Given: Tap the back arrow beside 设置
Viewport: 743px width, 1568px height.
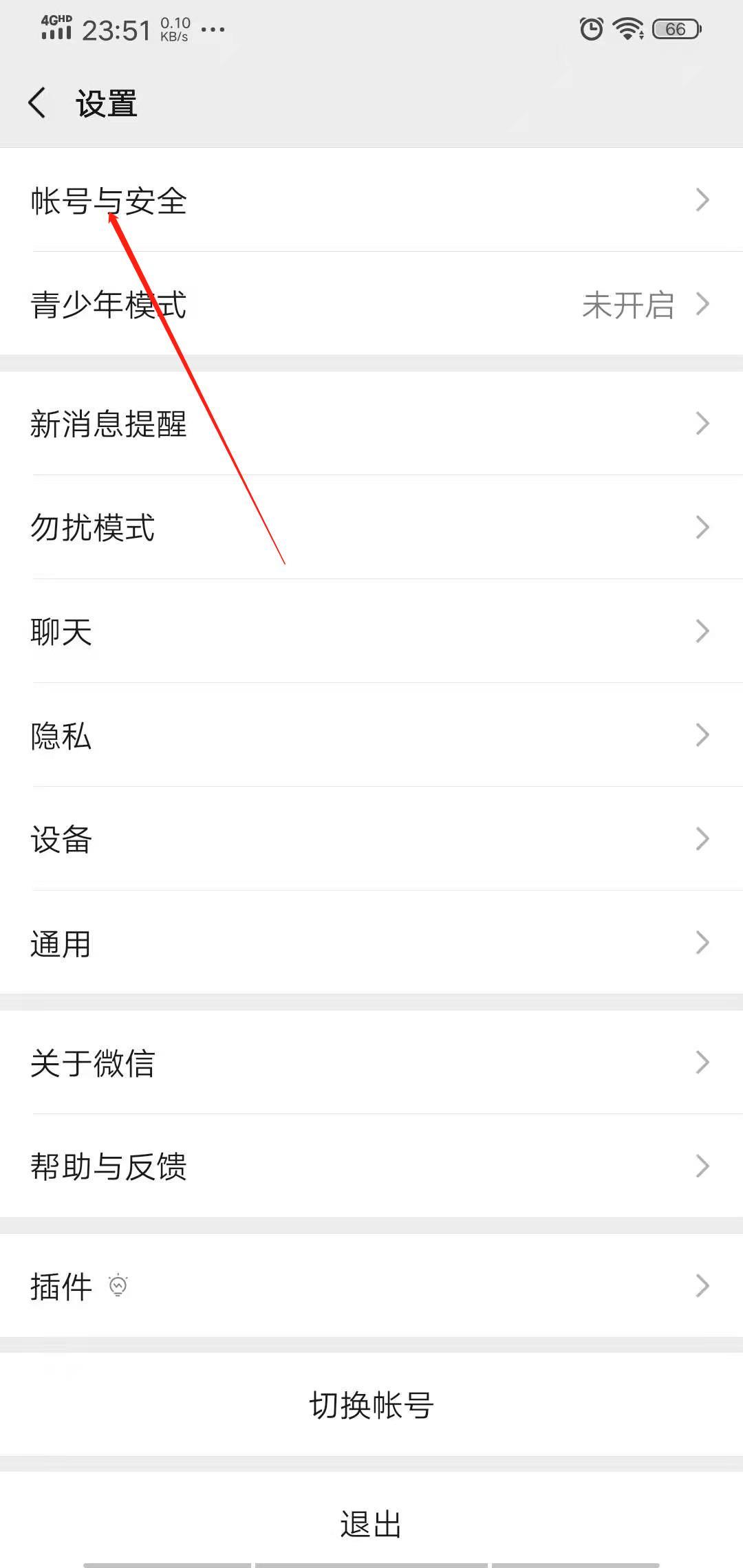Looking at the screenshot, I should [x=37, y=102].
